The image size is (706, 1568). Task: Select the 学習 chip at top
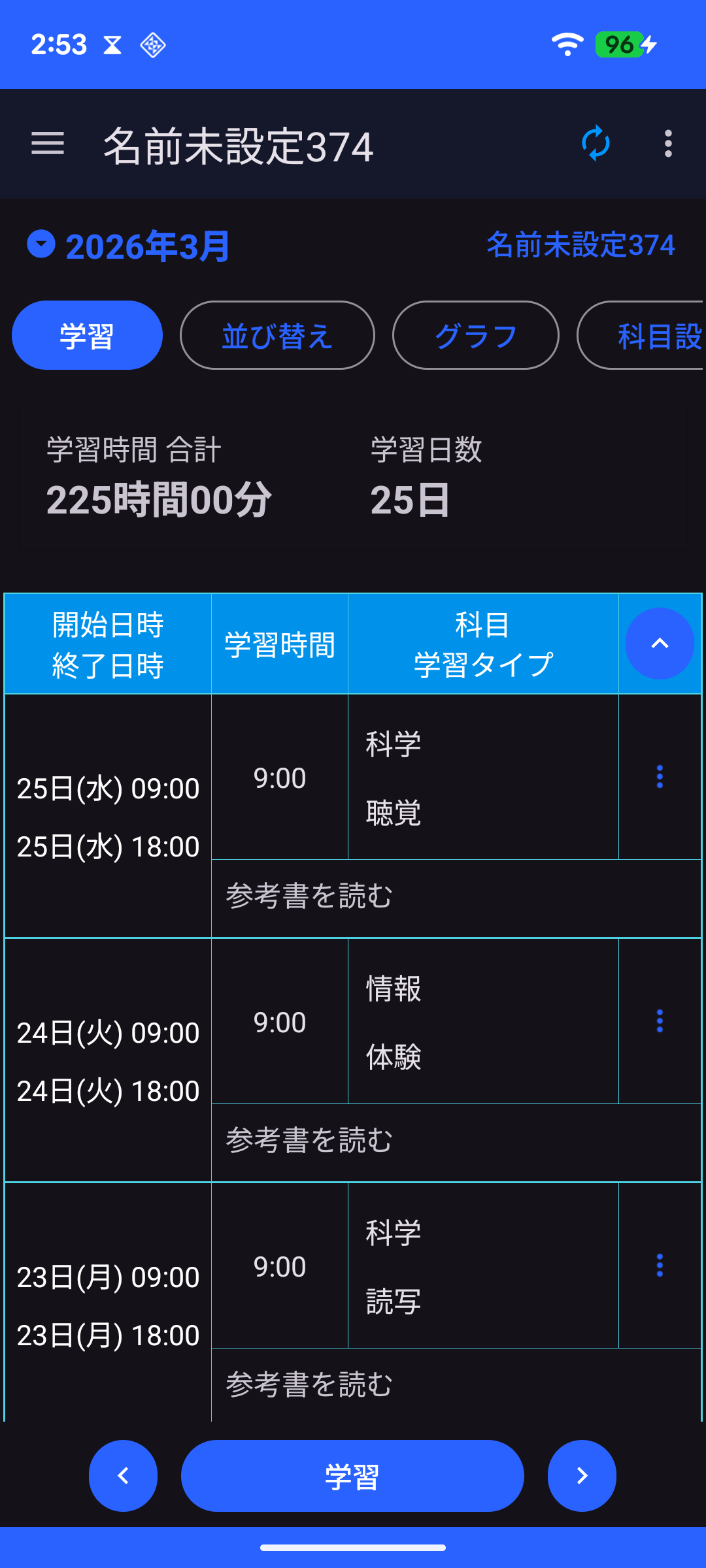coord(87,336)
